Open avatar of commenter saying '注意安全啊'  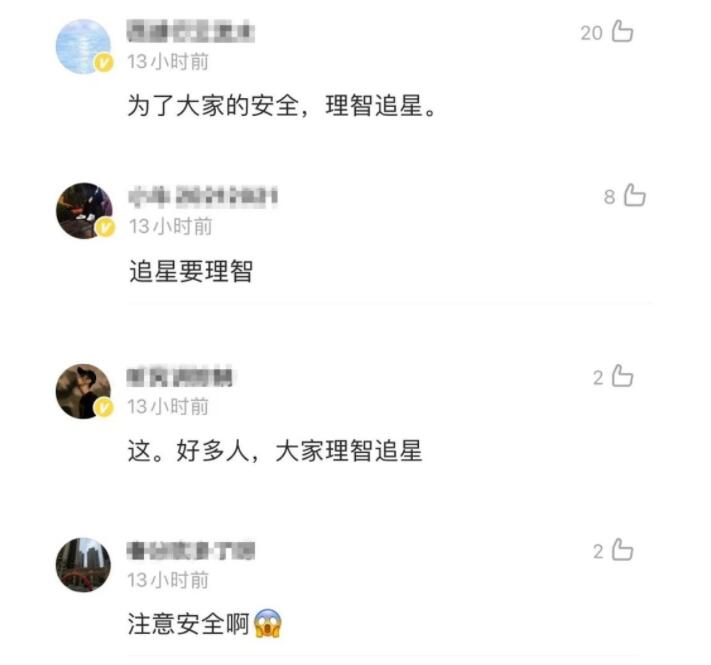pyautogui.click(x=83, y=565)
